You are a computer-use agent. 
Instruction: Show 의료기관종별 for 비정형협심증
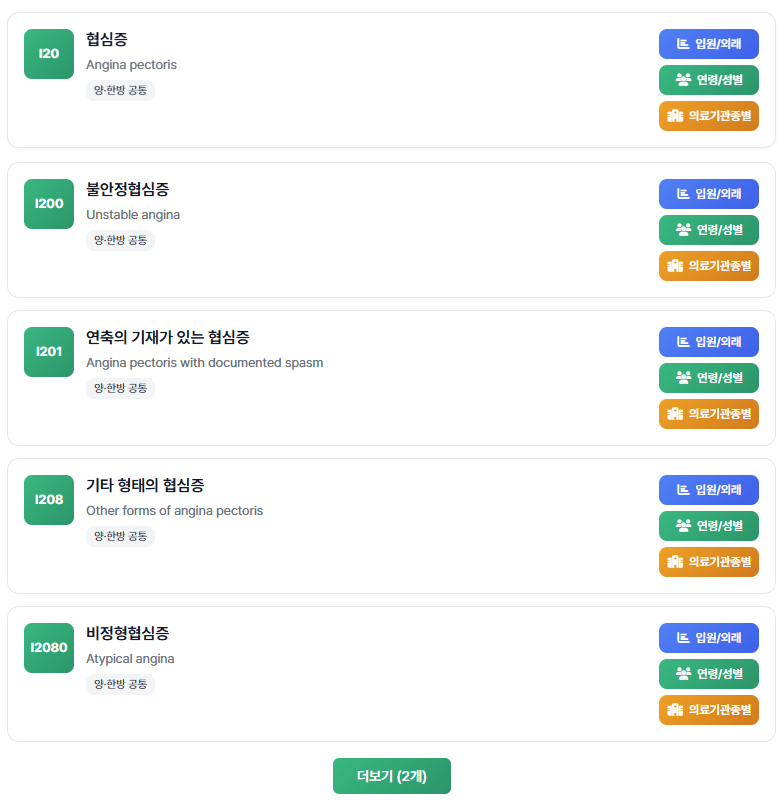click(708, 710)
